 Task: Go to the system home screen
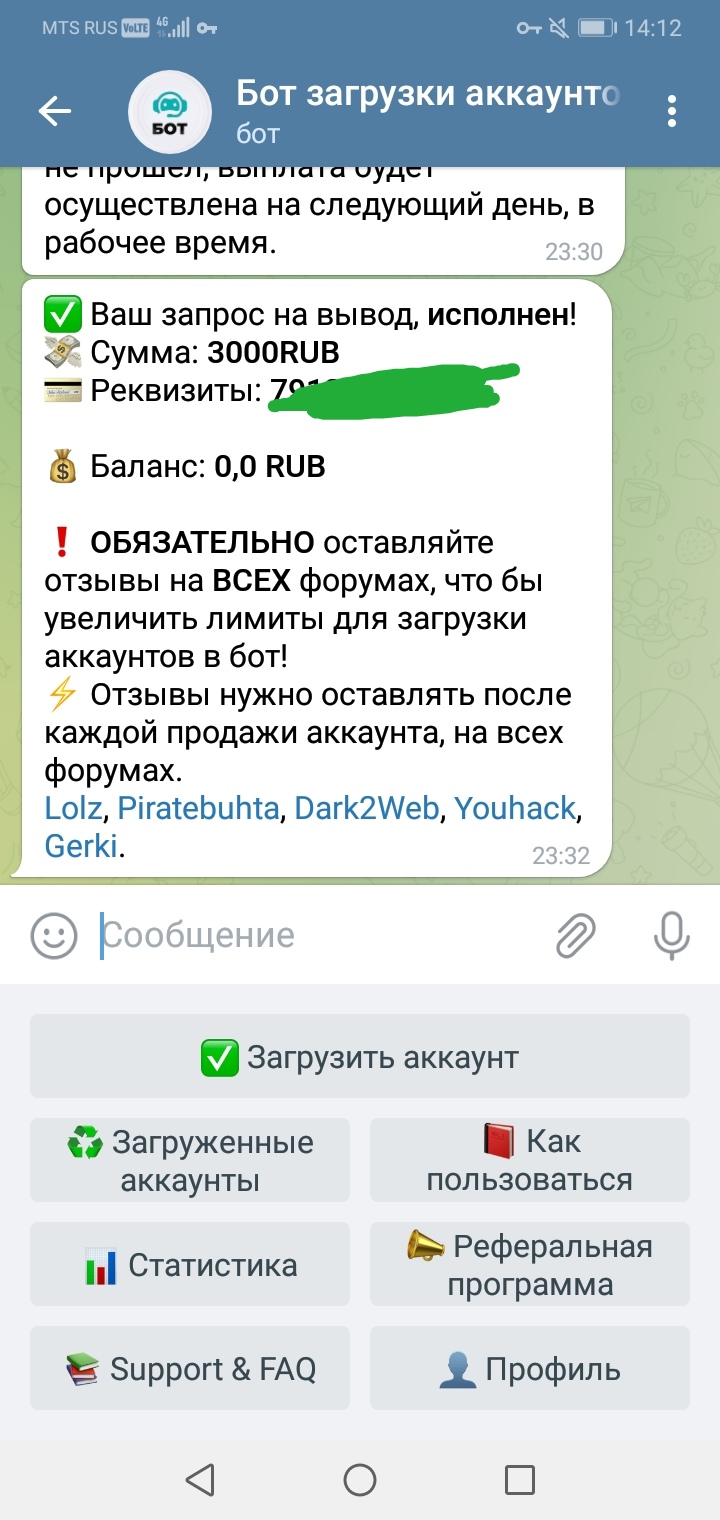[360, 1479]
